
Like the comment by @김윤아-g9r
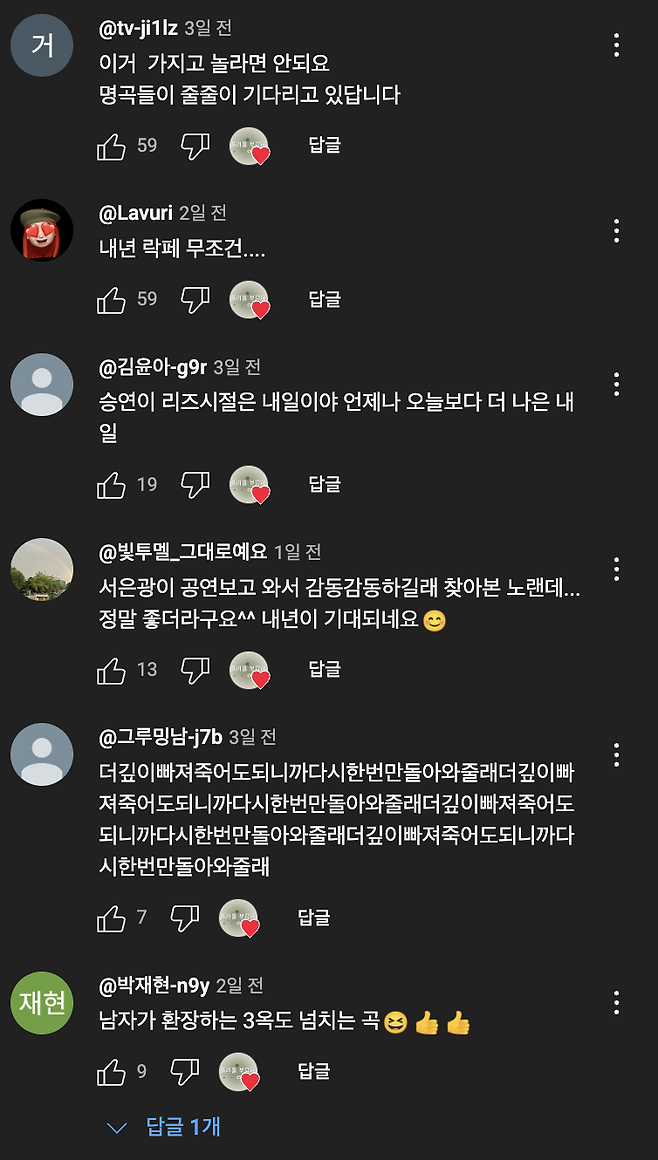(111, 485)
